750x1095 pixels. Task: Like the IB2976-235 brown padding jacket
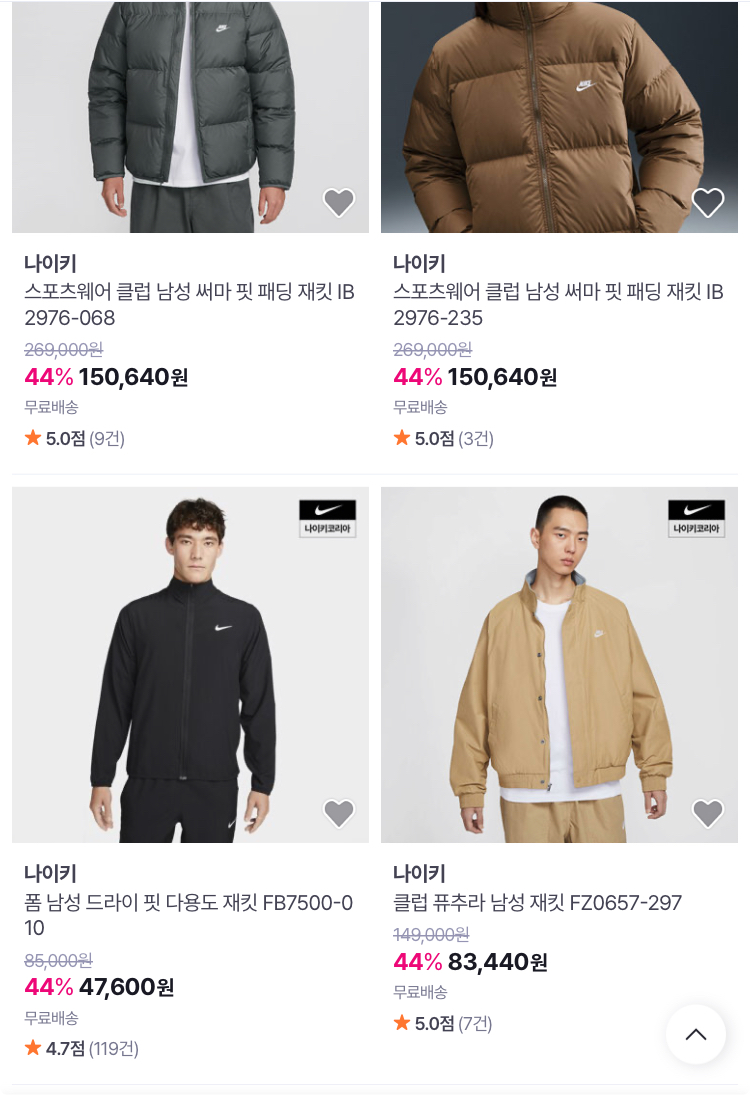707,203
